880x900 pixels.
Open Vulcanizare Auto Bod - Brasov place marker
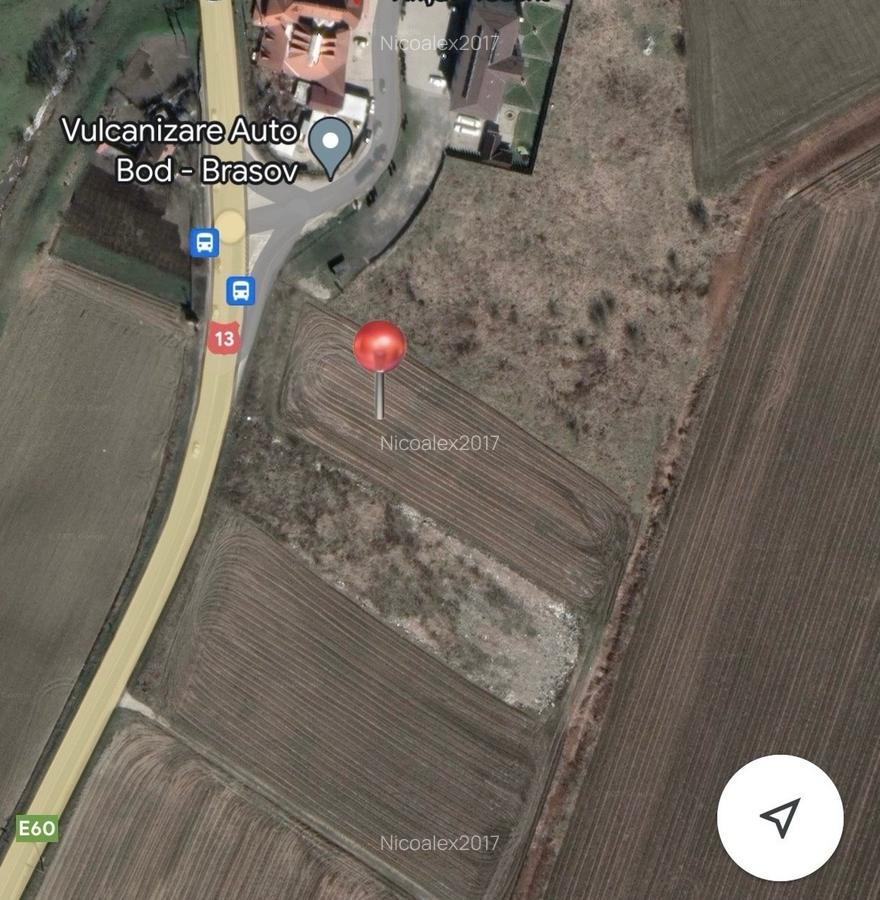330,145
